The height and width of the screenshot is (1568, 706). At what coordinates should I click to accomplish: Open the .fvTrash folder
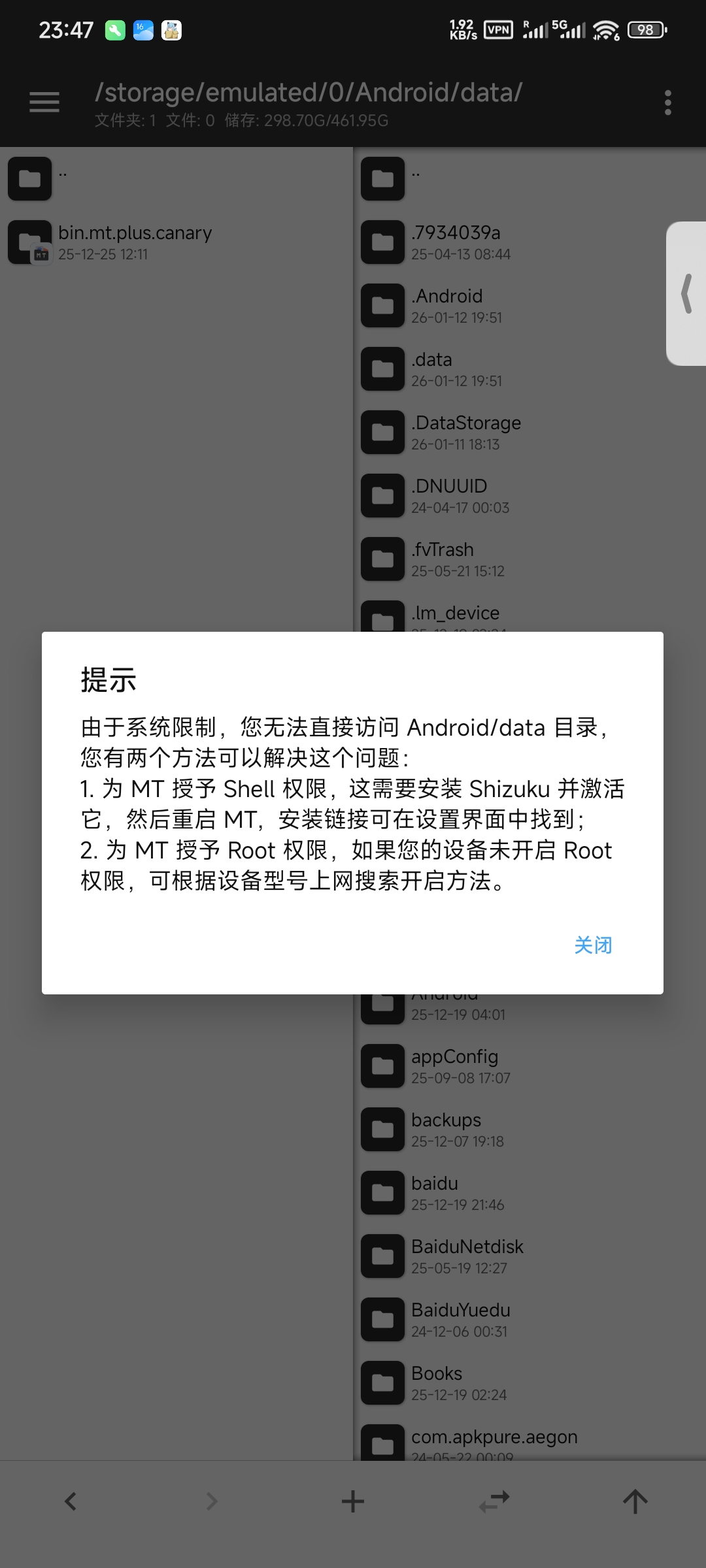pos(443,559)
